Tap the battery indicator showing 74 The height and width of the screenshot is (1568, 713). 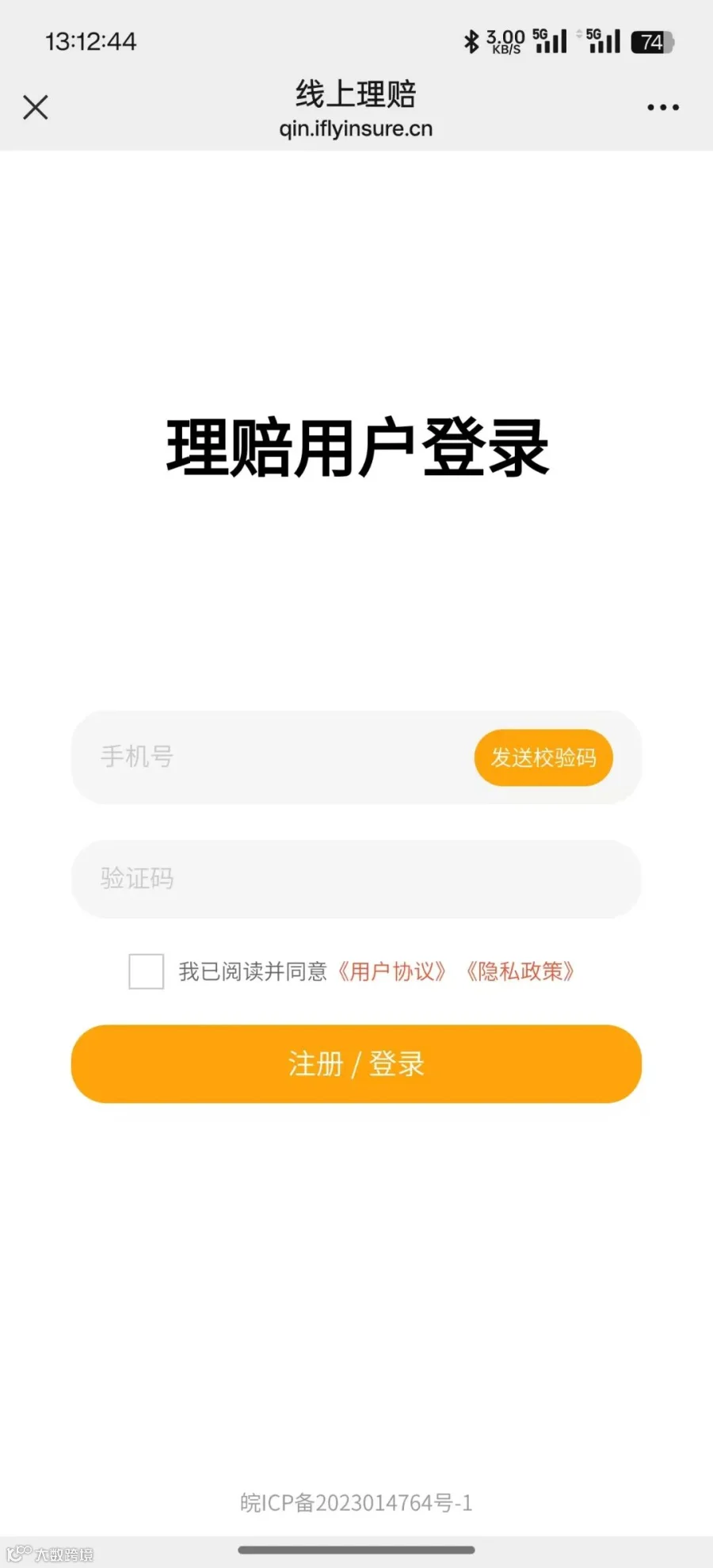651,42
